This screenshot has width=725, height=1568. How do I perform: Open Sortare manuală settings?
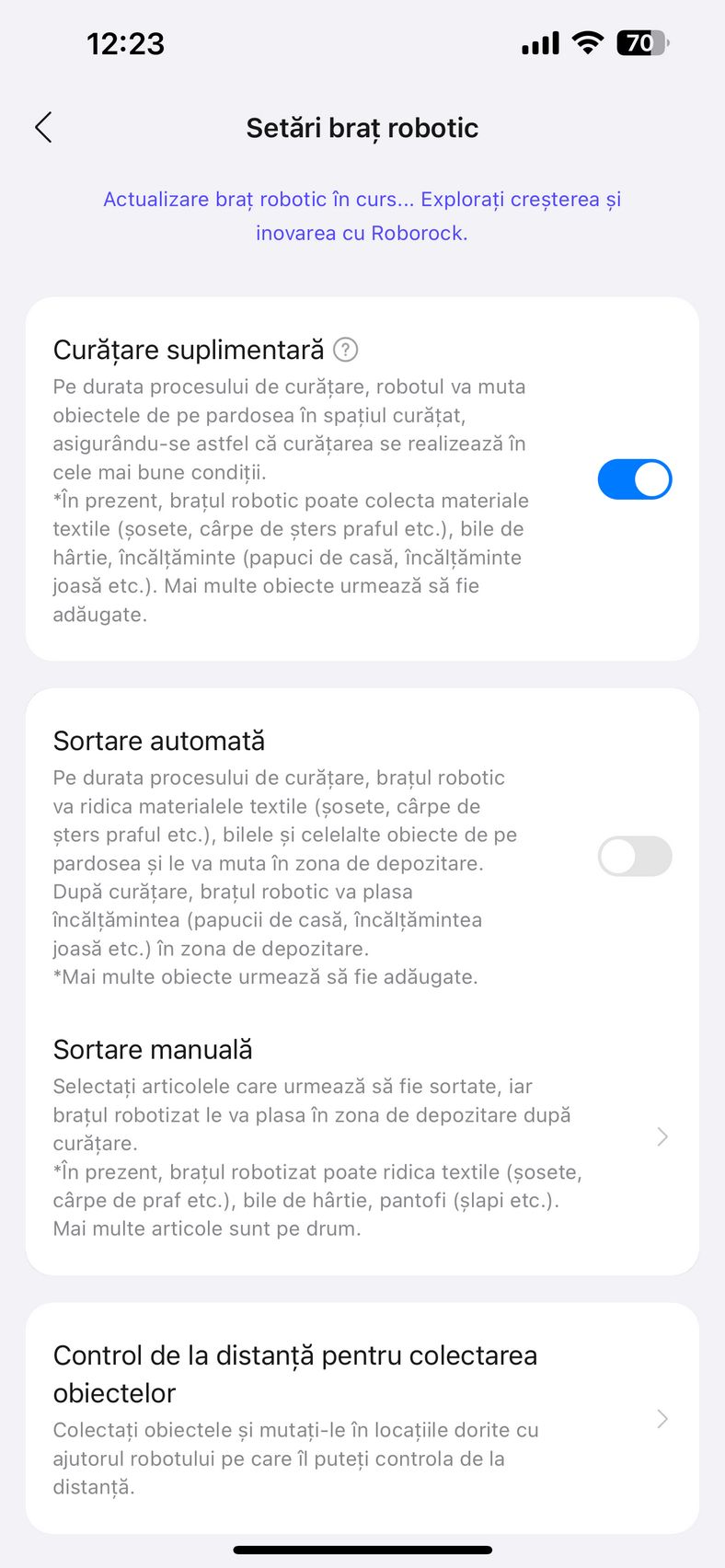click(x=362, y=1137)
